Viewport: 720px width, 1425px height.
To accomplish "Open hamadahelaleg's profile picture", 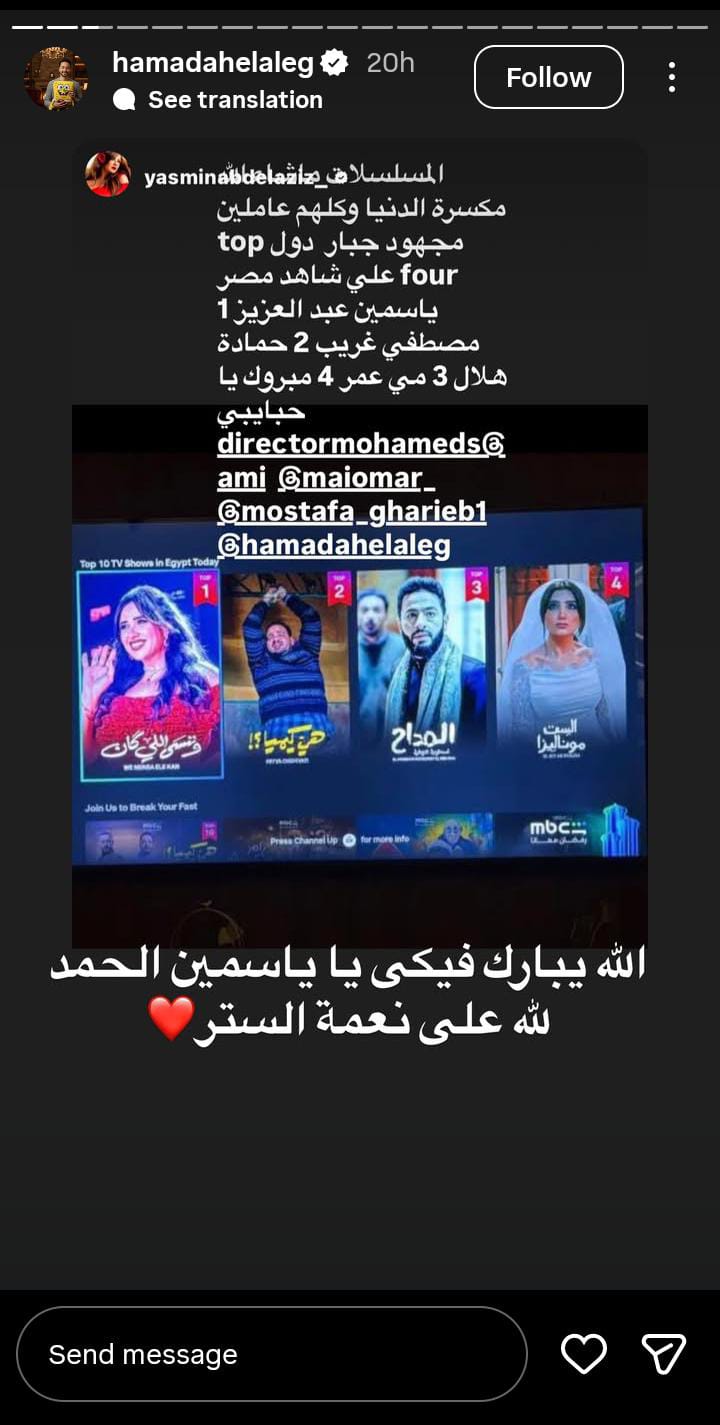I will pos(56,78).
